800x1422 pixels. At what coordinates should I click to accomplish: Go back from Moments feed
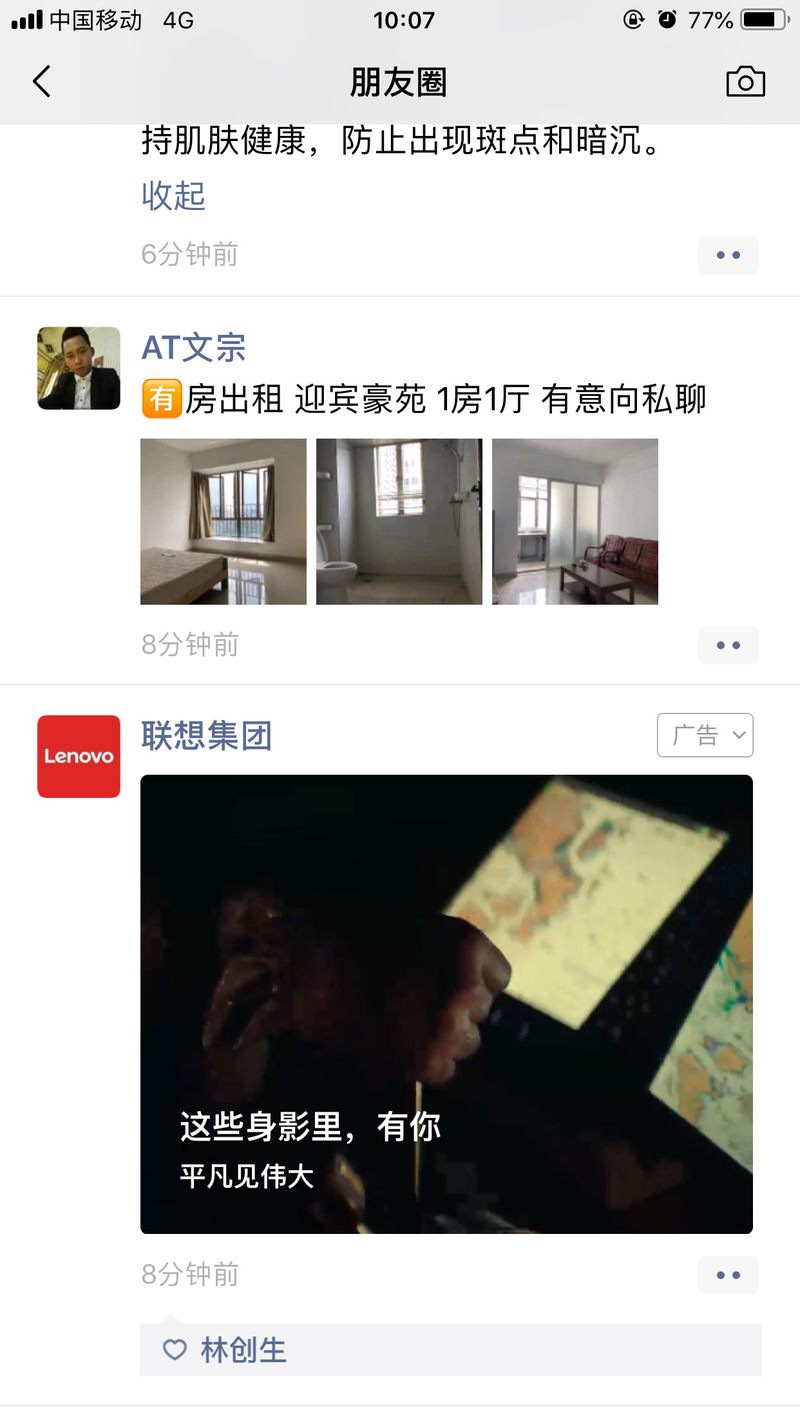[x=41, y=82]
